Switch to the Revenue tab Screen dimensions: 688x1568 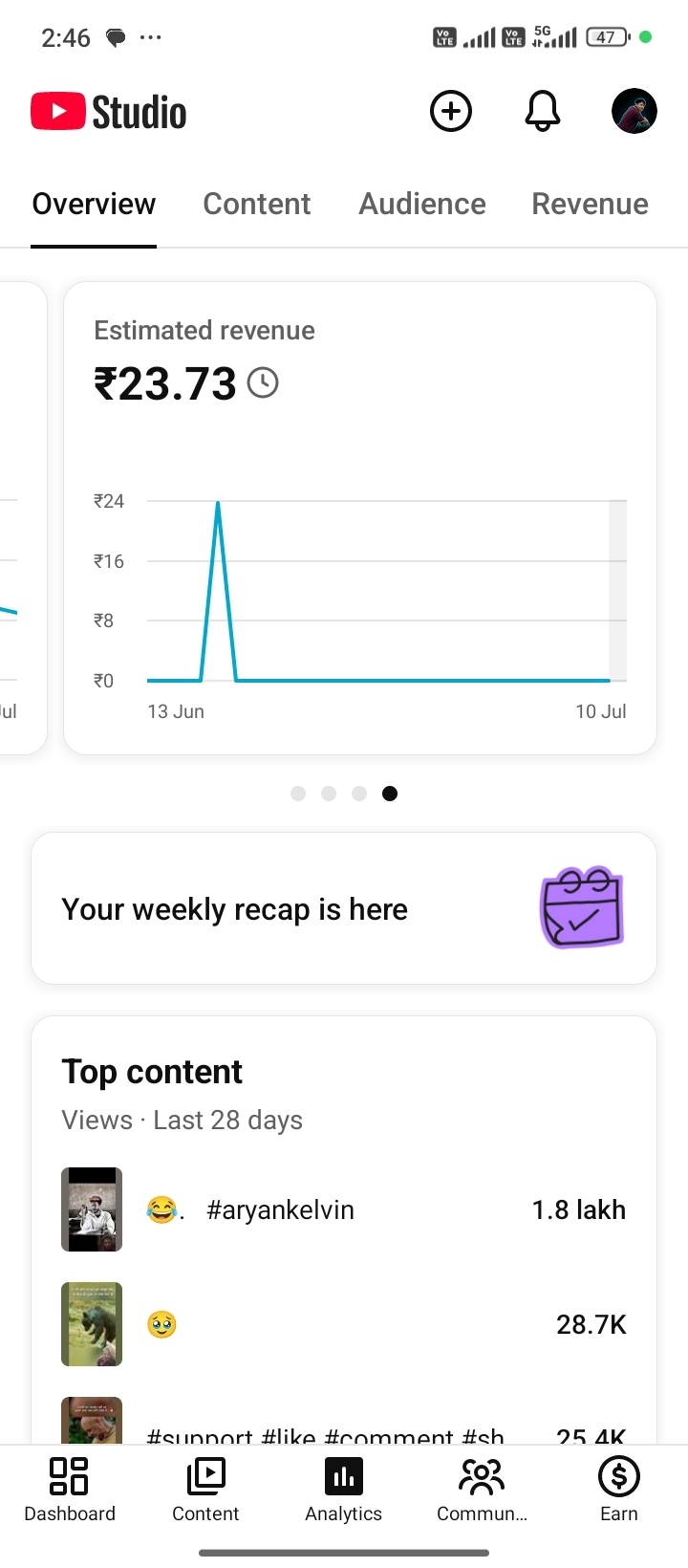click(590, 204)
